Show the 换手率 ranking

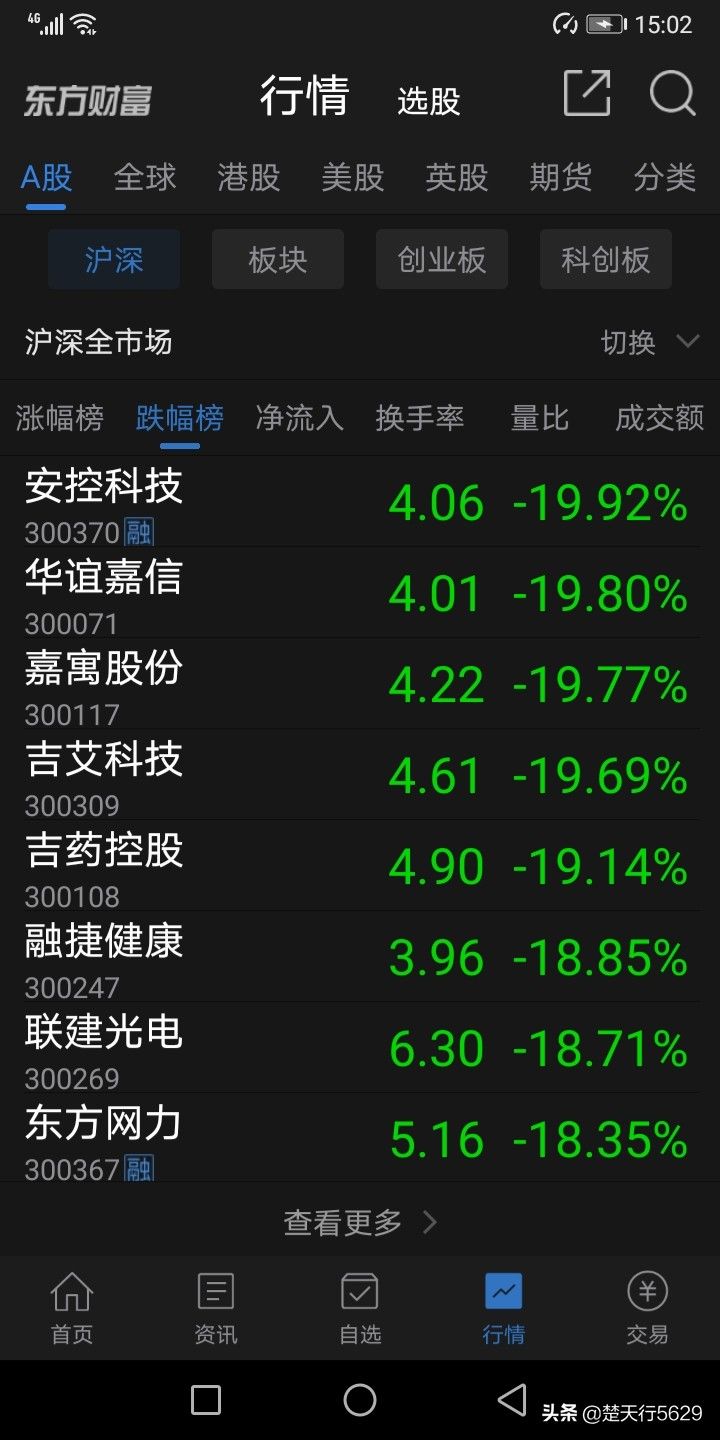(420, 418)
